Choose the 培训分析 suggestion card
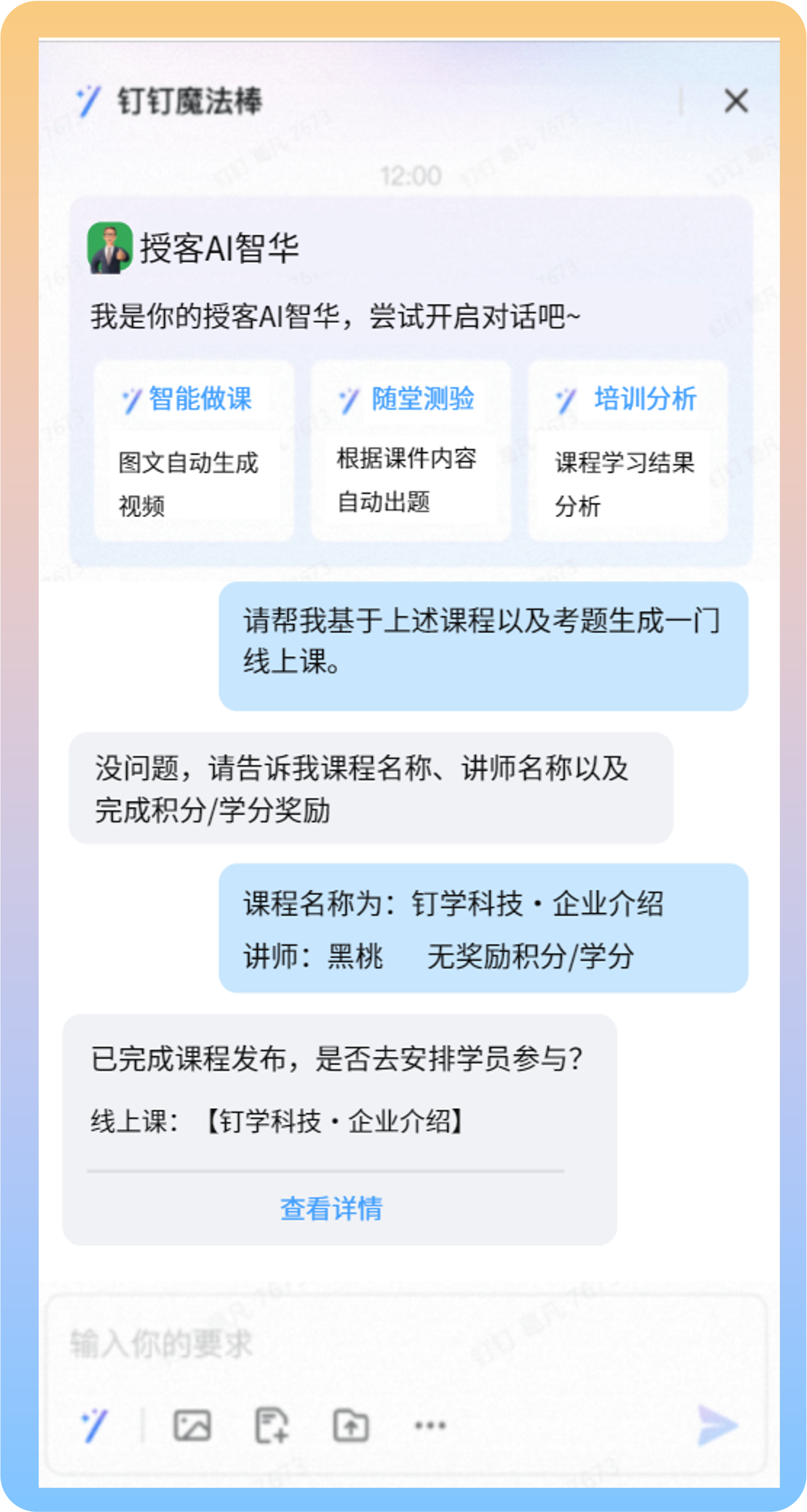 [627, 450]
